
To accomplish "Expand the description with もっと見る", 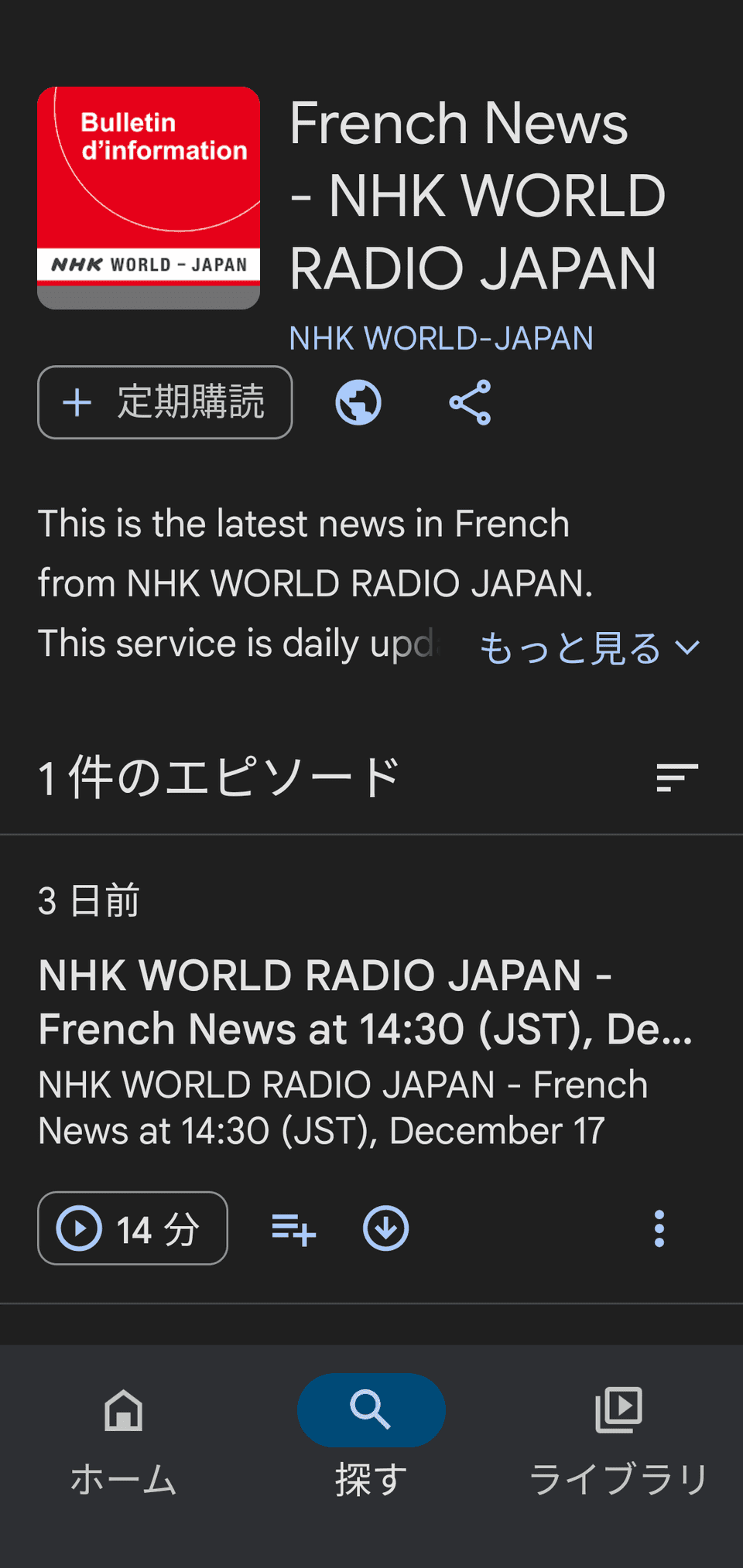I will coord(570,648).
